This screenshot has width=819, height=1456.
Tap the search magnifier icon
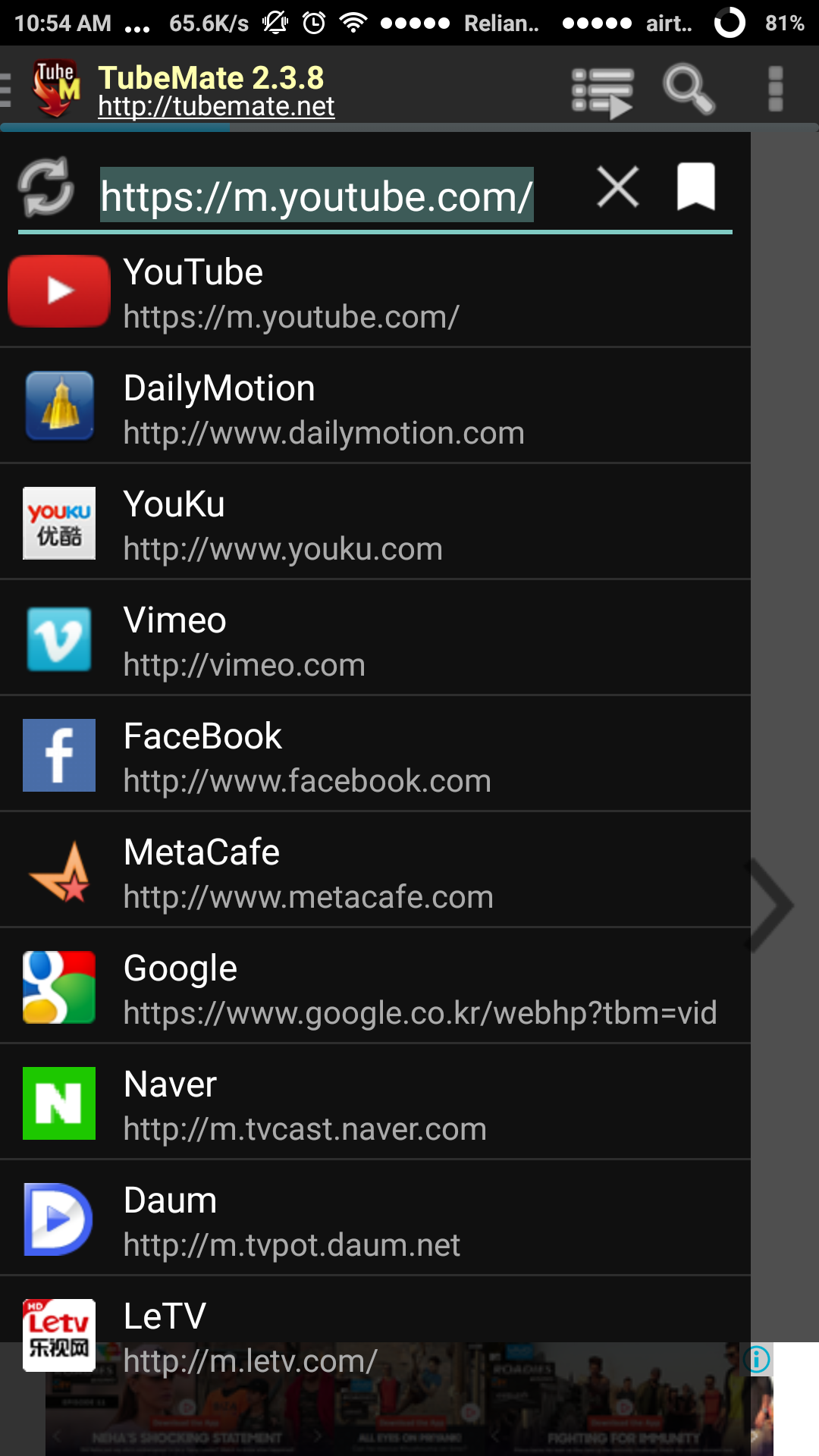[x=688, y=89]
